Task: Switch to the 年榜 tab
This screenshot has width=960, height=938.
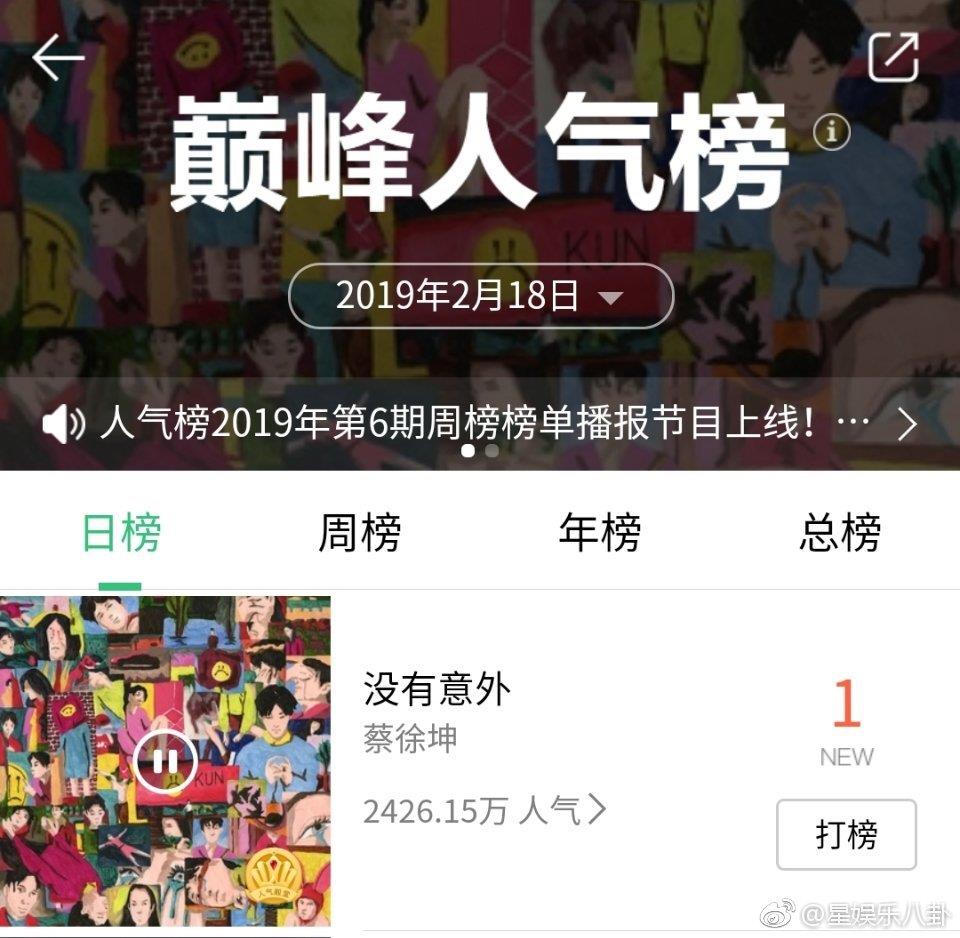Action: pos(600,532)
